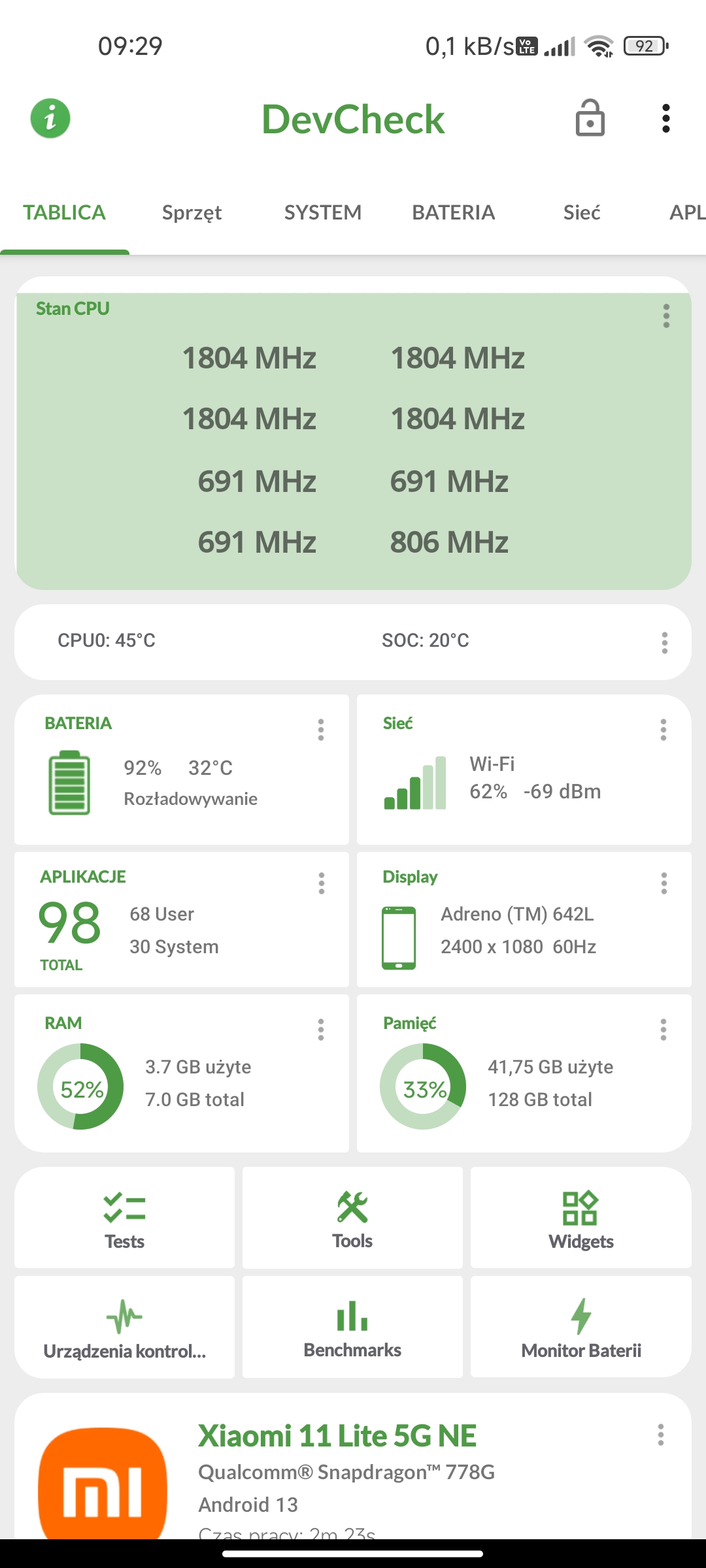This screenshot has height=1568, width=706.
Task: Open Benchmarks
Action: click(352, 1328)
